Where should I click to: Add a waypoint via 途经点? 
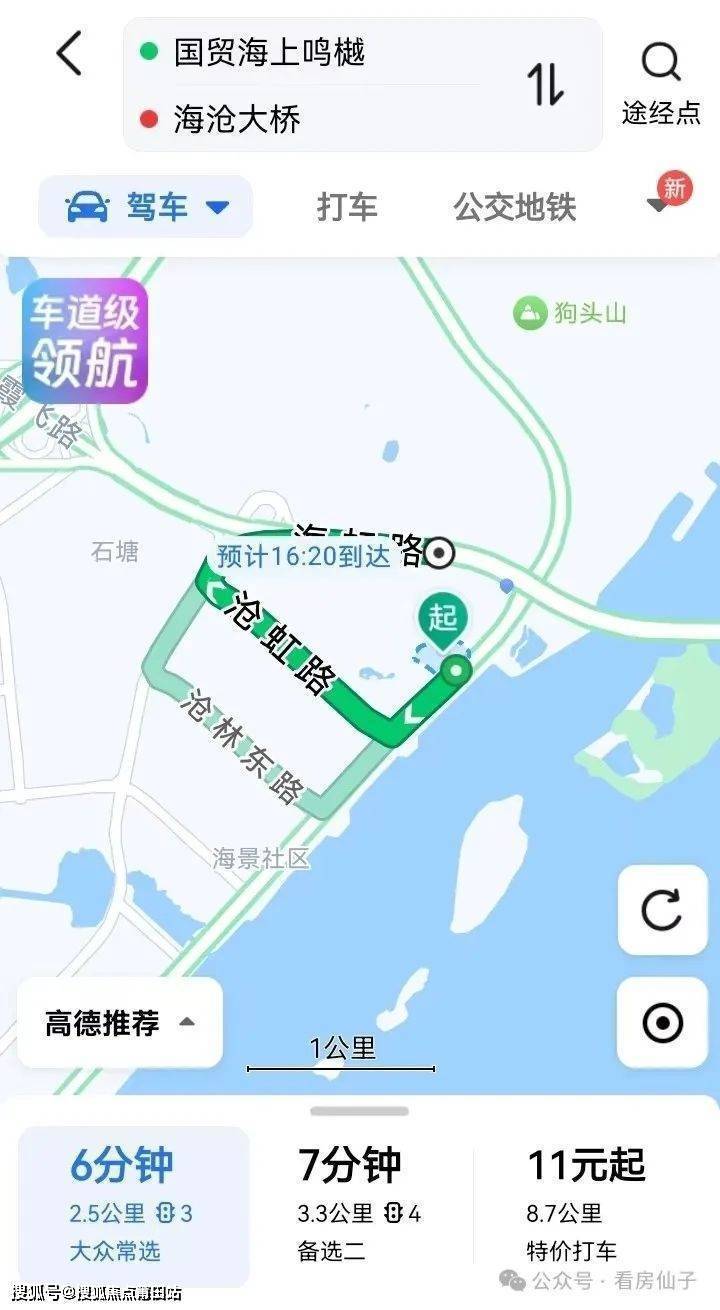[661, 84]
